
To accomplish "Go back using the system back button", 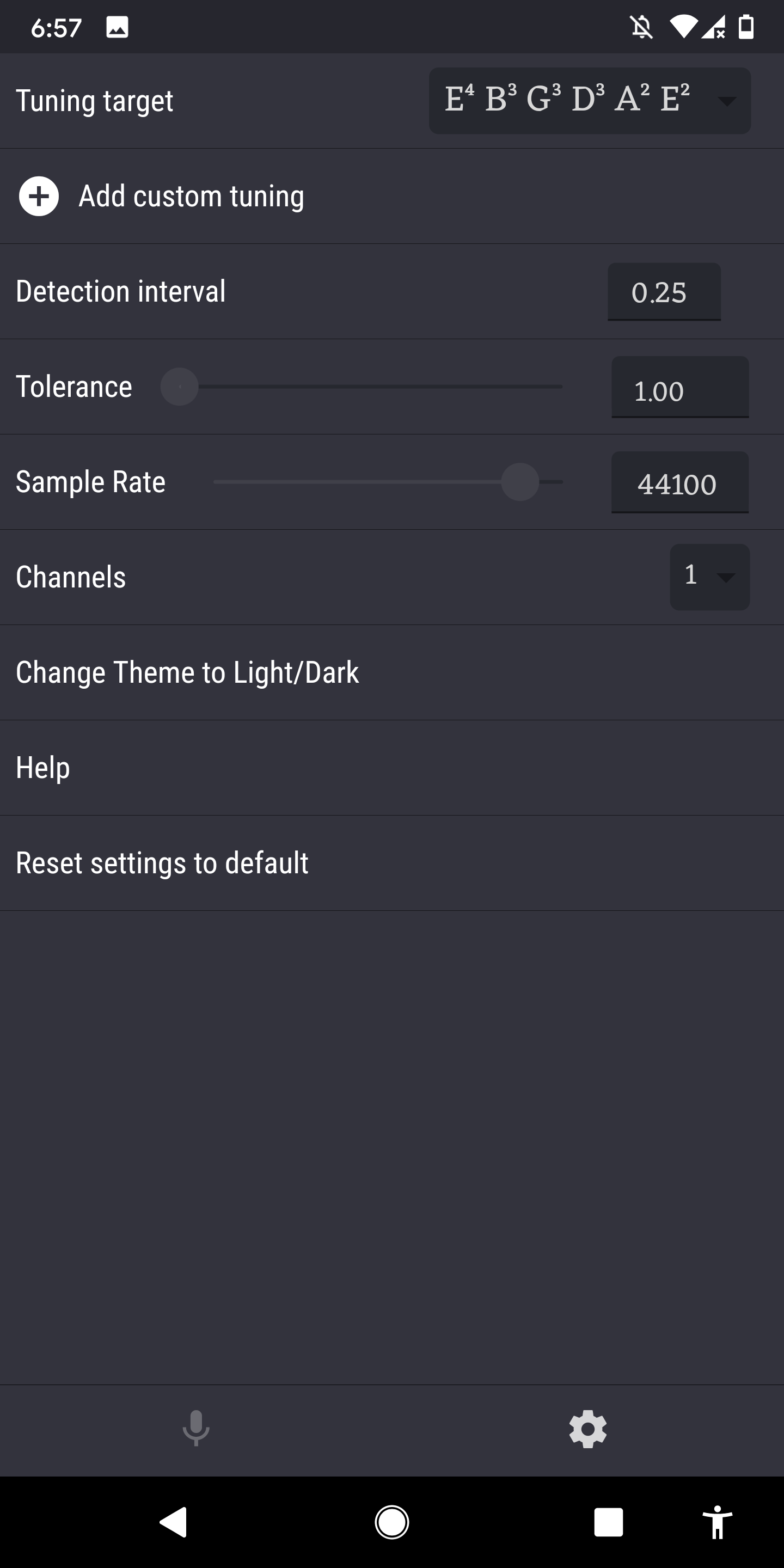I will pyautogui.click(x=174, y=1522).
